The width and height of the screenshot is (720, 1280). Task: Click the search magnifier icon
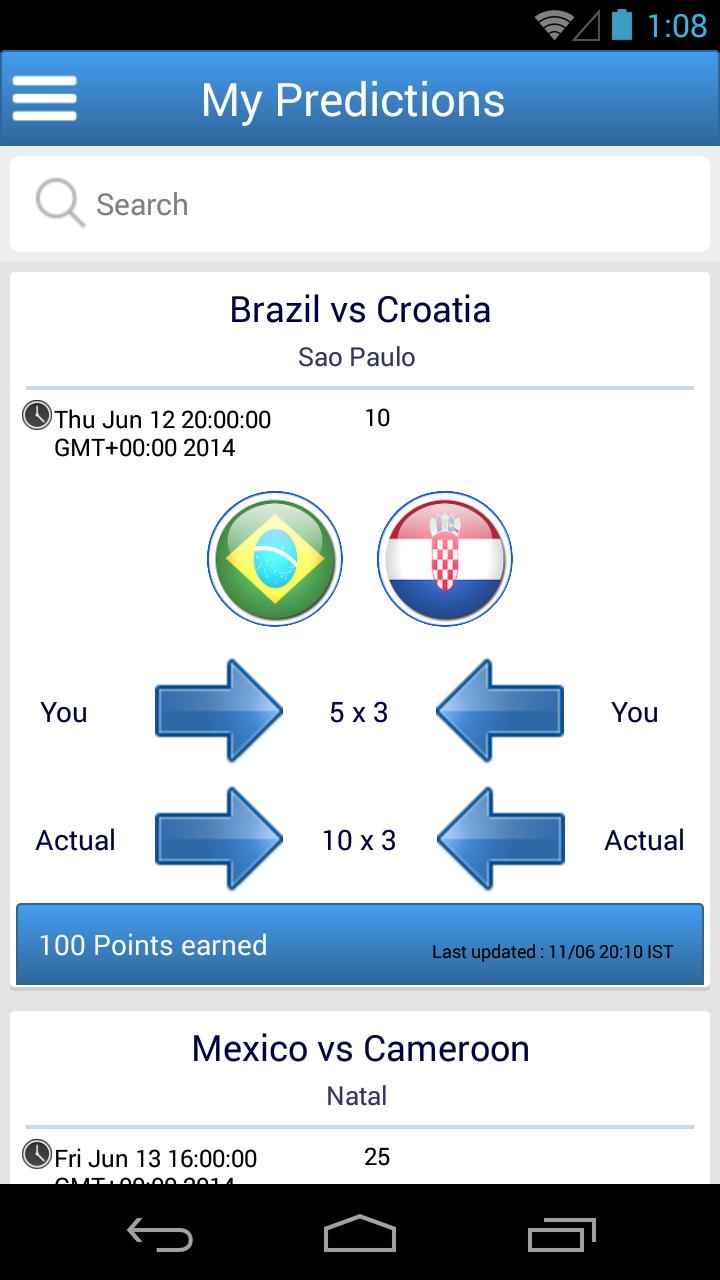pos(59,202)
